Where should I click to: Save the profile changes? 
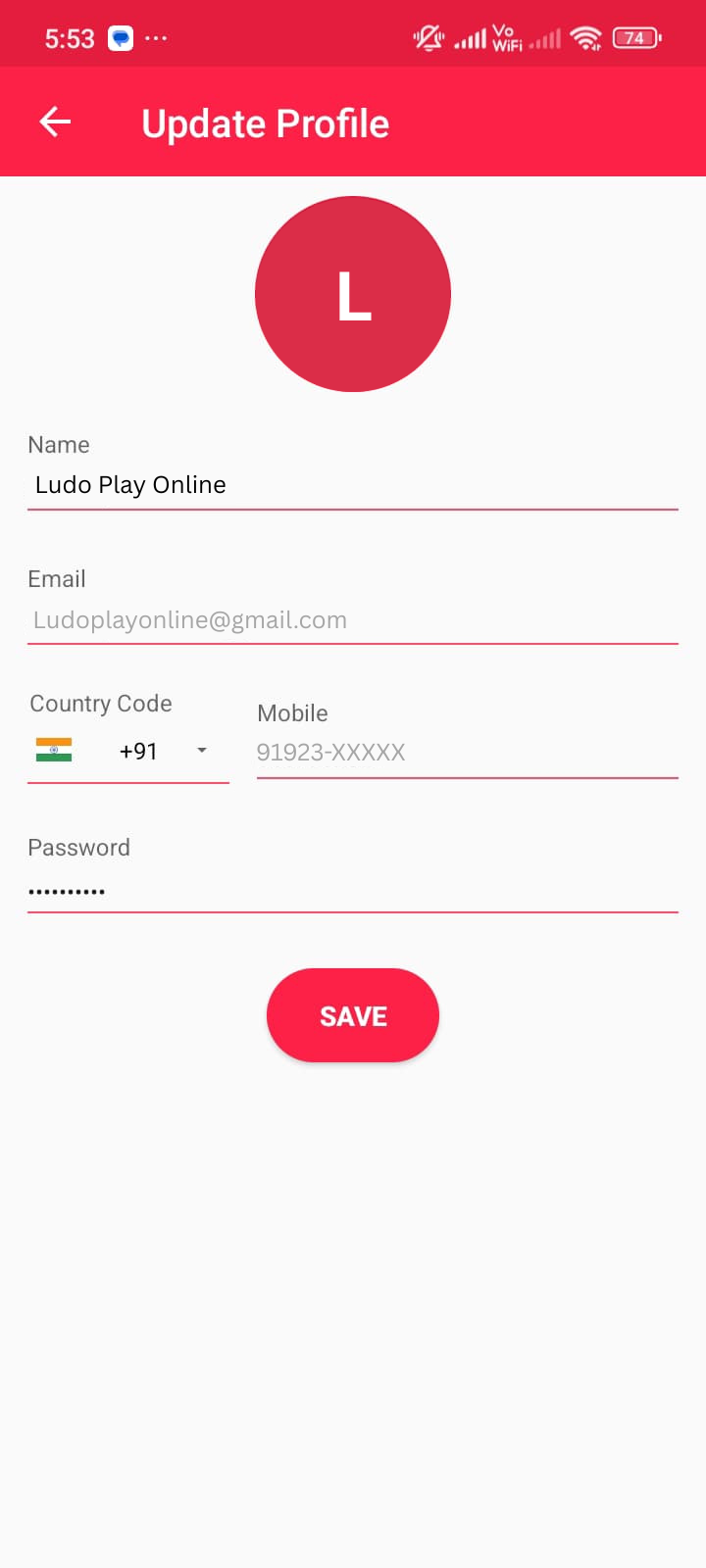pos(353,1015)
